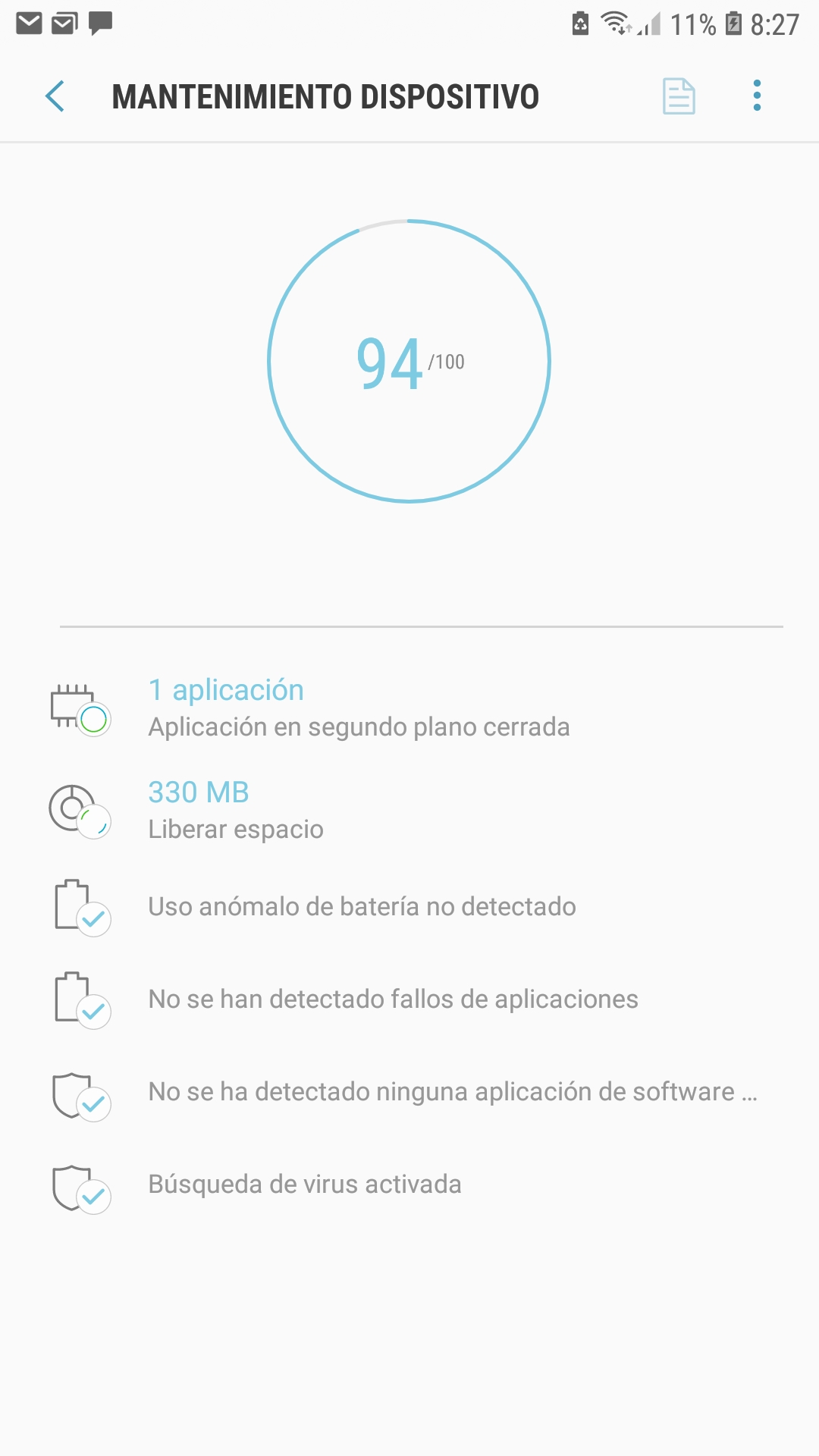The height and width of the screenshot is (1456, 819).
Task: Select 'Uso anómalo de batería no detectado'
Action: tap(409, 907)
